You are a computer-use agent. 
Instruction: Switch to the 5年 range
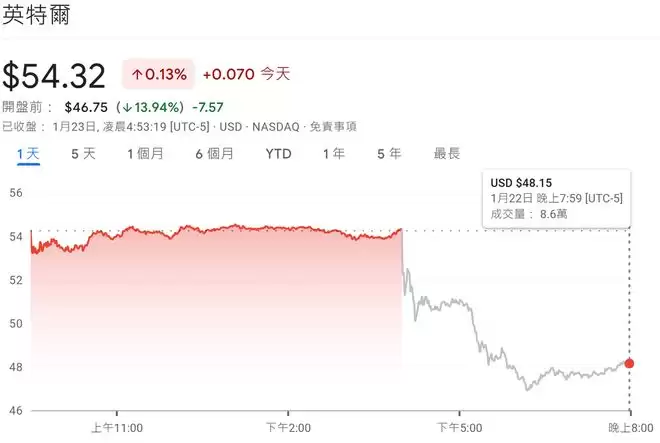click(x=389, y=154)
